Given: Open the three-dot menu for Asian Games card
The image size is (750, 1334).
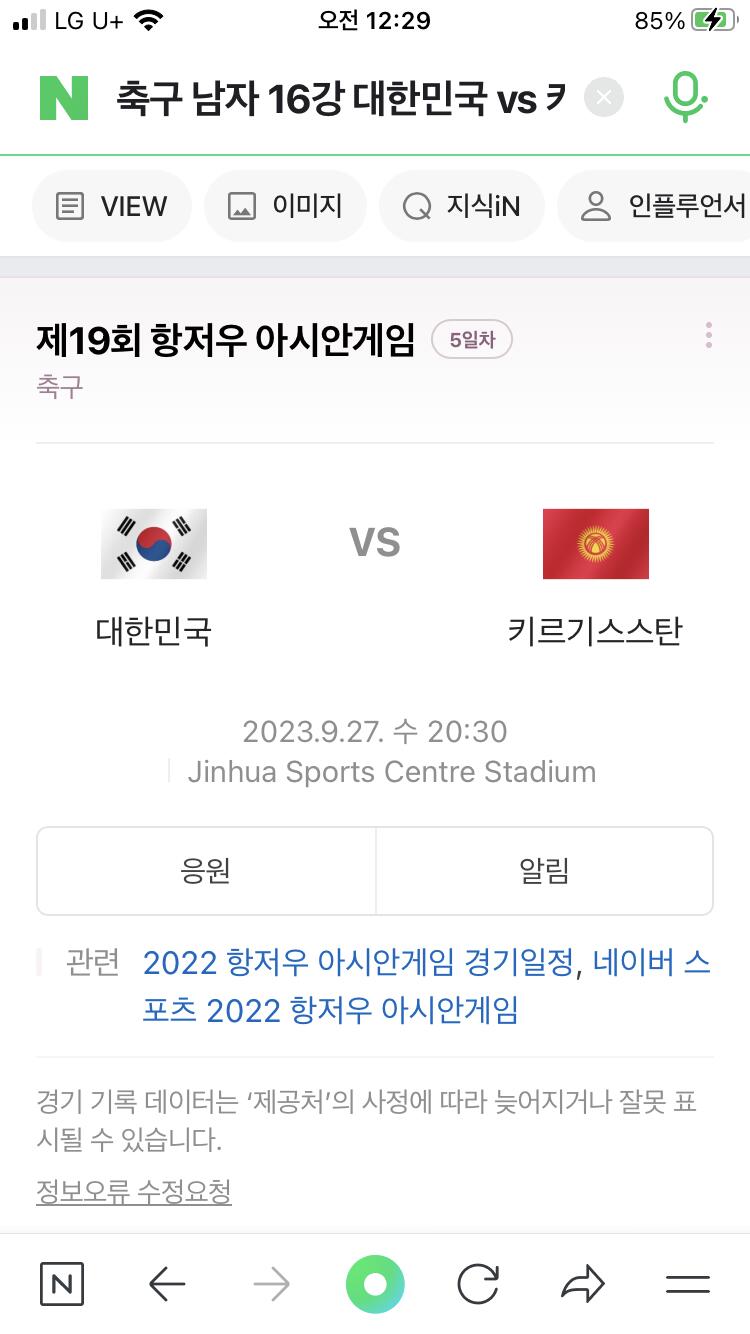Looking at the screenshot, I should [x=708, y=336].
